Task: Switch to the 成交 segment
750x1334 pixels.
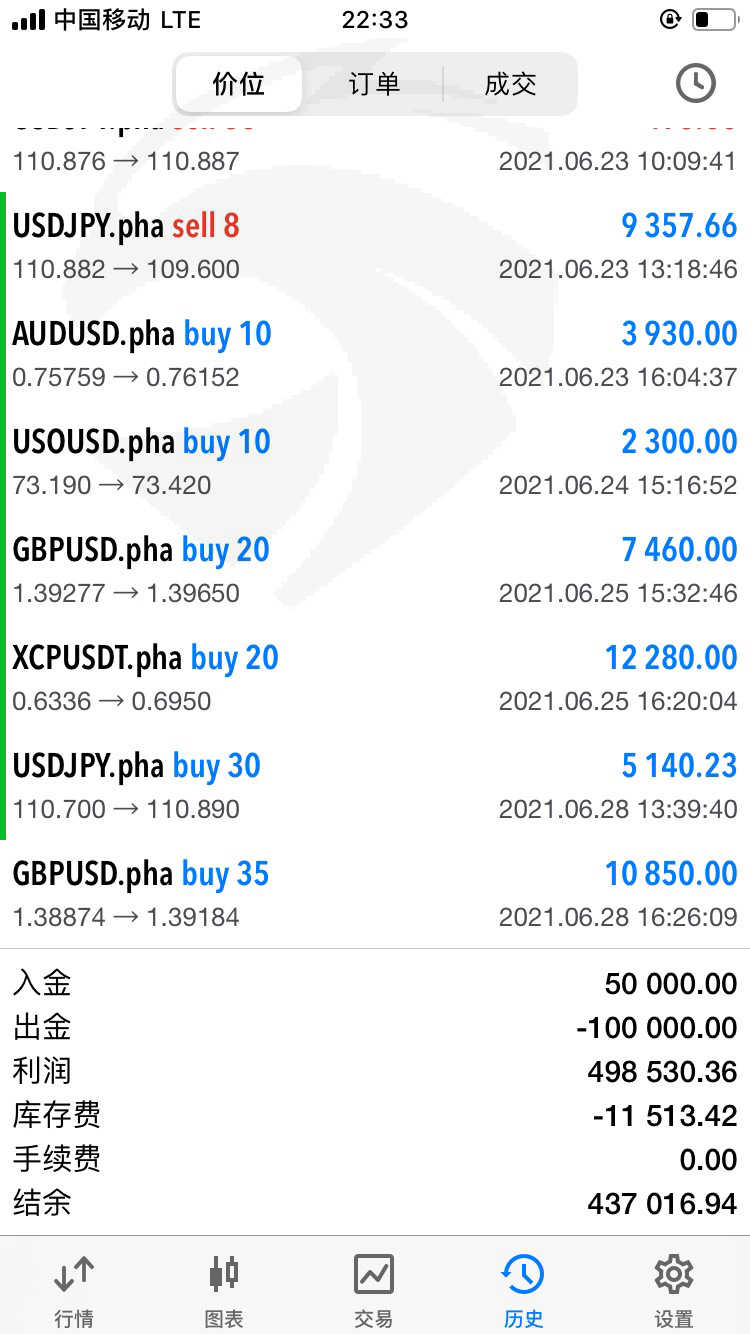Action: click(x=510, y=84)
